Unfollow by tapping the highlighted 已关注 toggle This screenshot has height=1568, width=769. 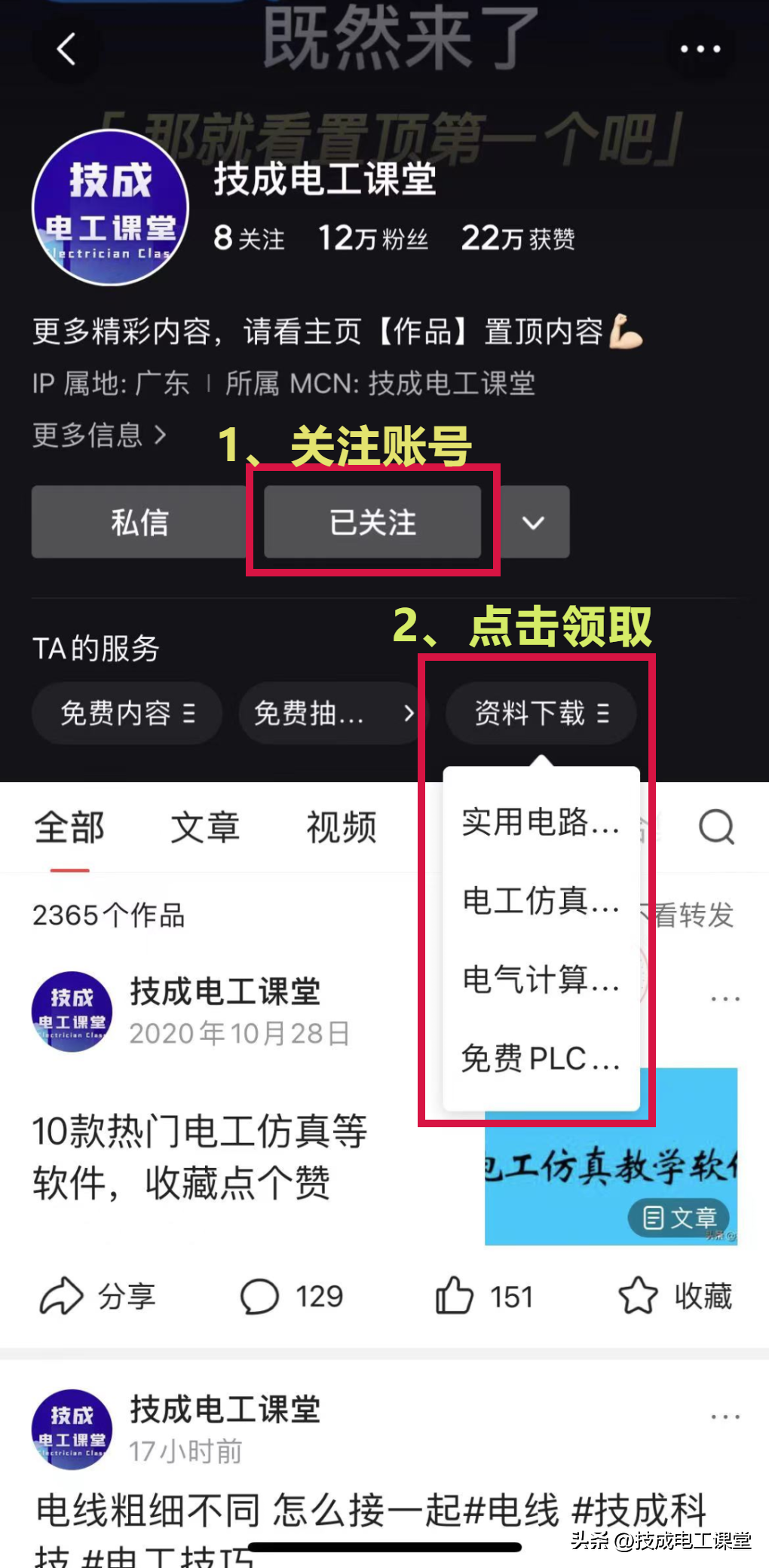[x=372, y=523]
